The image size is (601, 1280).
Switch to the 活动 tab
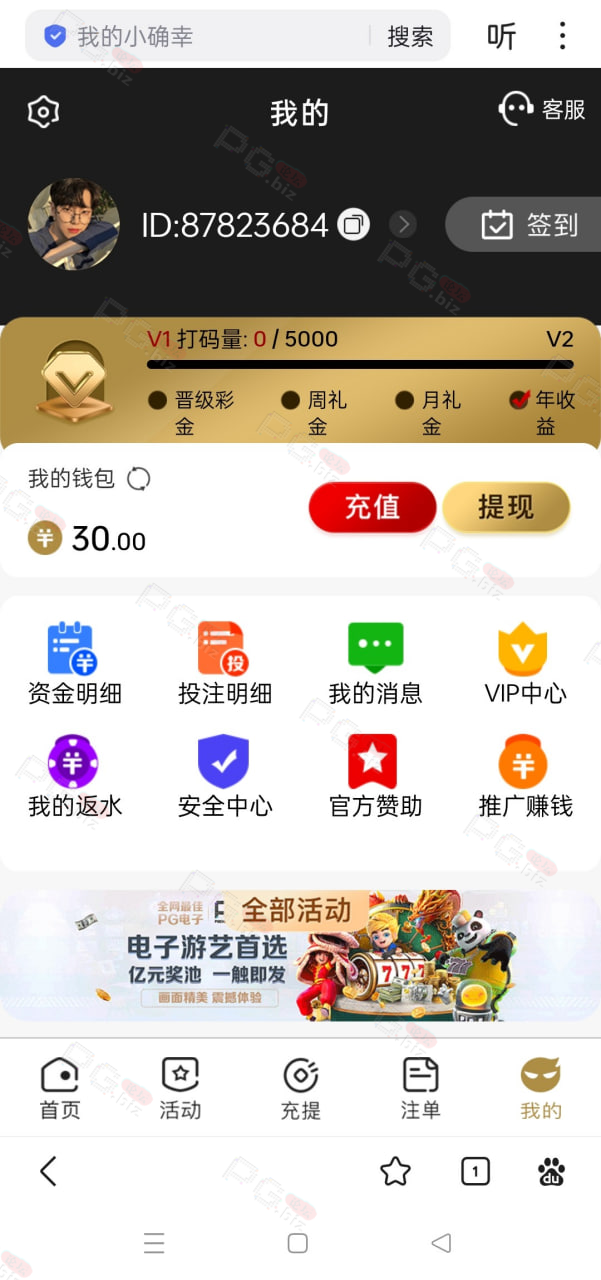pyautogui.click(x=180, y=1088)
